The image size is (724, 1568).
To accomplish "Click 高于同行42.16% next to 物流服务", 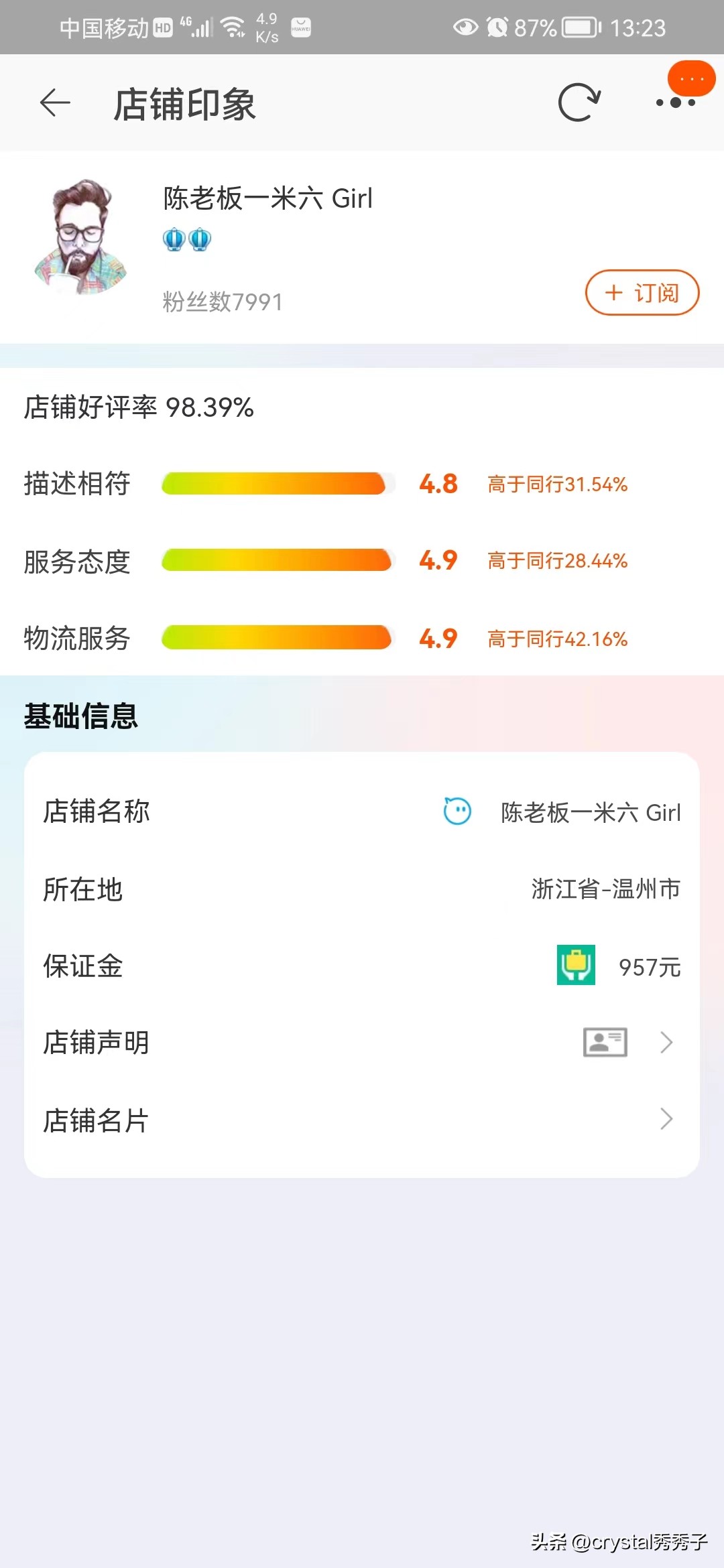I will click(558, 639).
